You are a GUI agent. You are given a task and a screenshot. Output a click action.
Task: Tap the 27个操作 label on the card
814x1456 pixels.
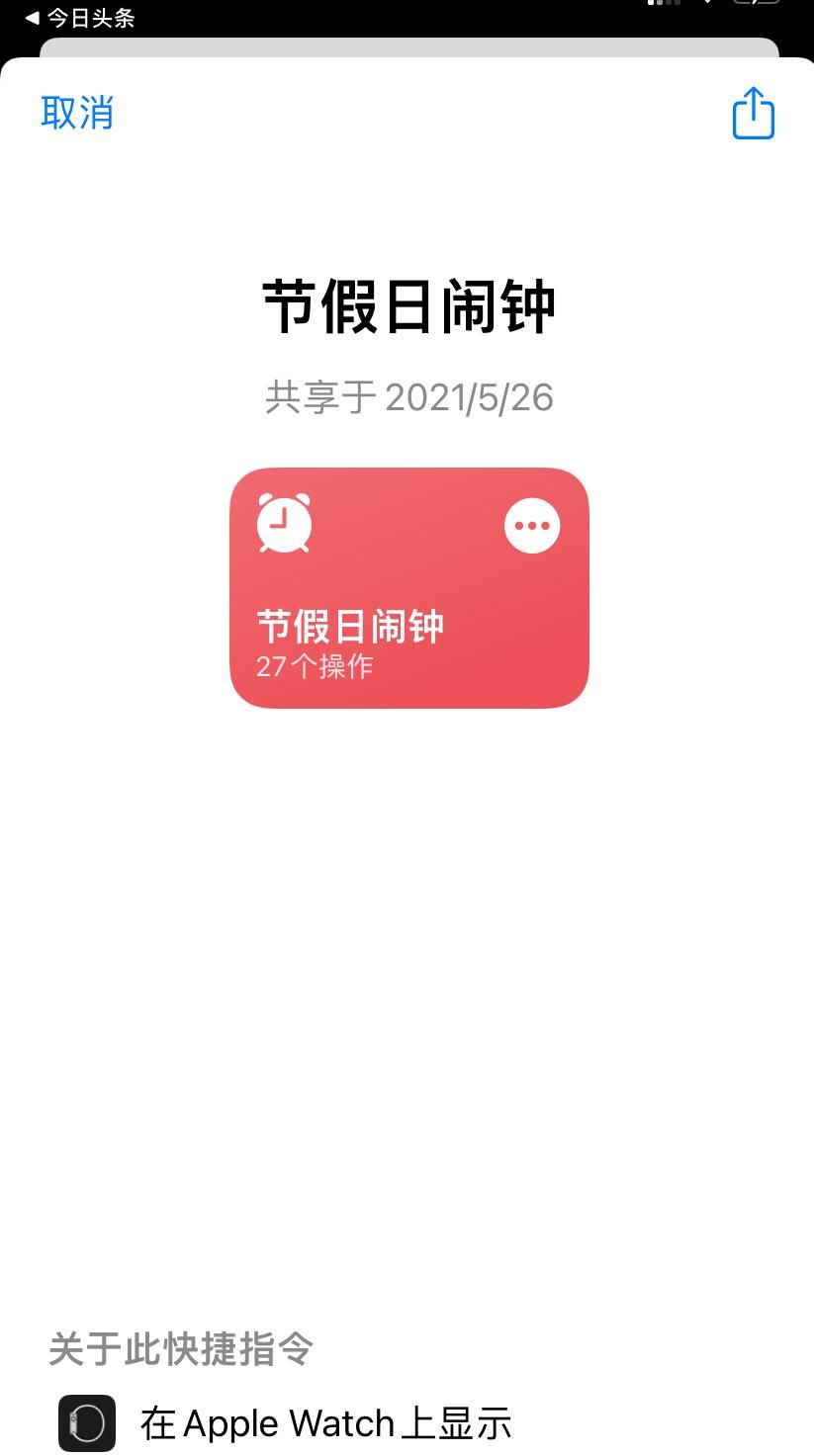pyautogui.click(x=315, y=666)
